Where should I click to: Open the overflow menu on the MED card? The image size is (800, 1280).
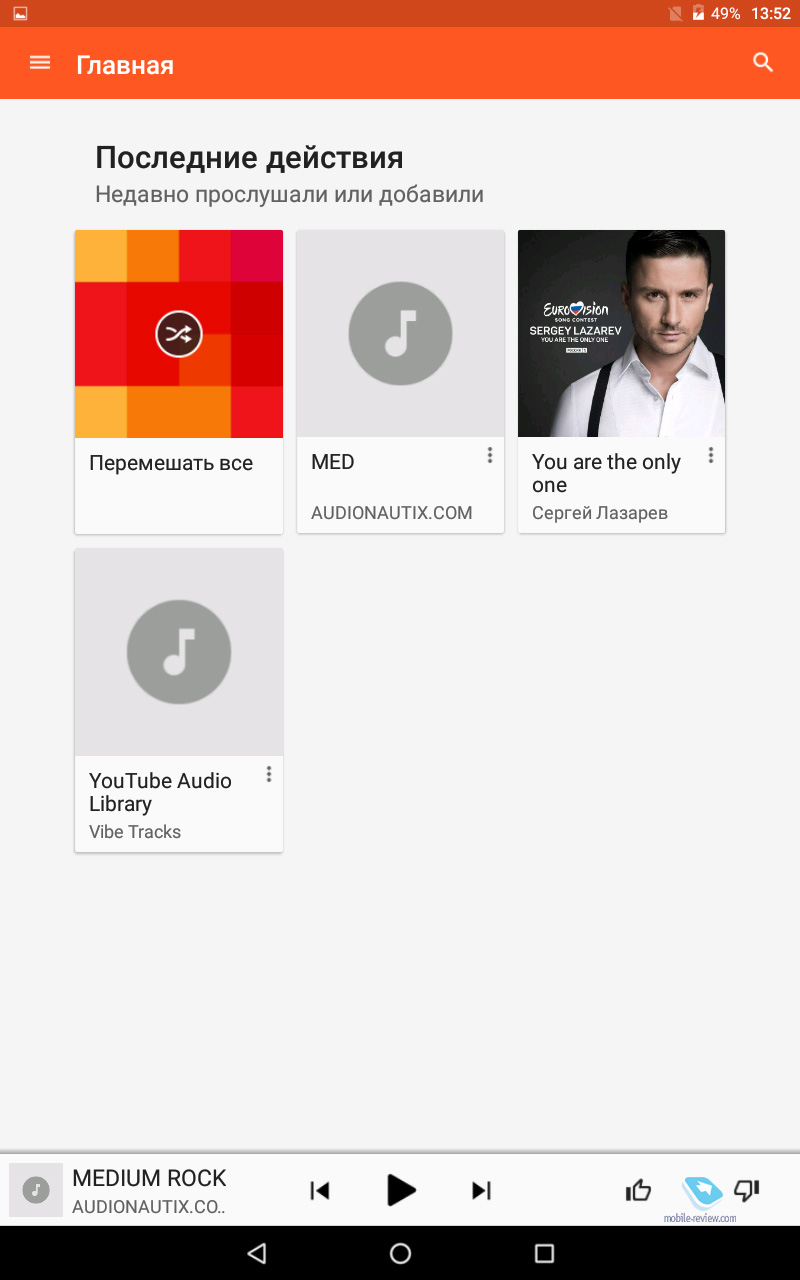[490, 456]
